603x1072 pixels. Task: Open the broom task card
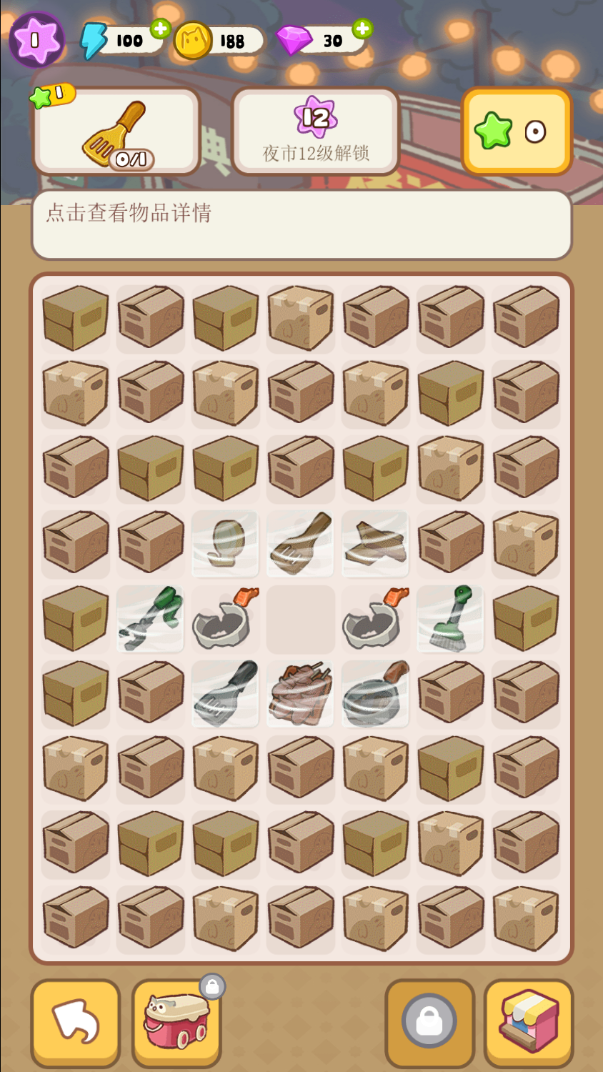[x=116, y=132]
